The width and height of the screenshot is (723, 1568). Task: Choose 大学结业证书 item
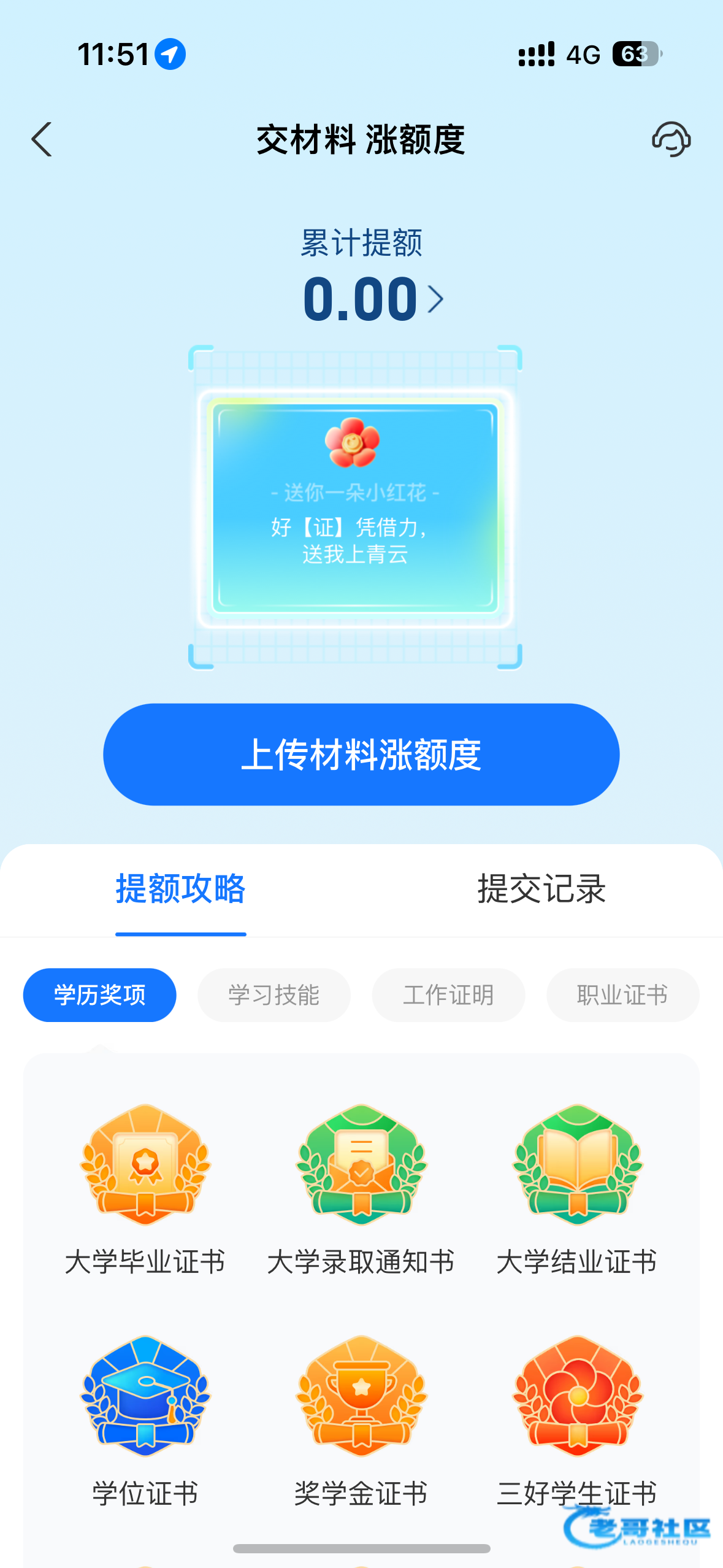click(x=577, y=1189)
